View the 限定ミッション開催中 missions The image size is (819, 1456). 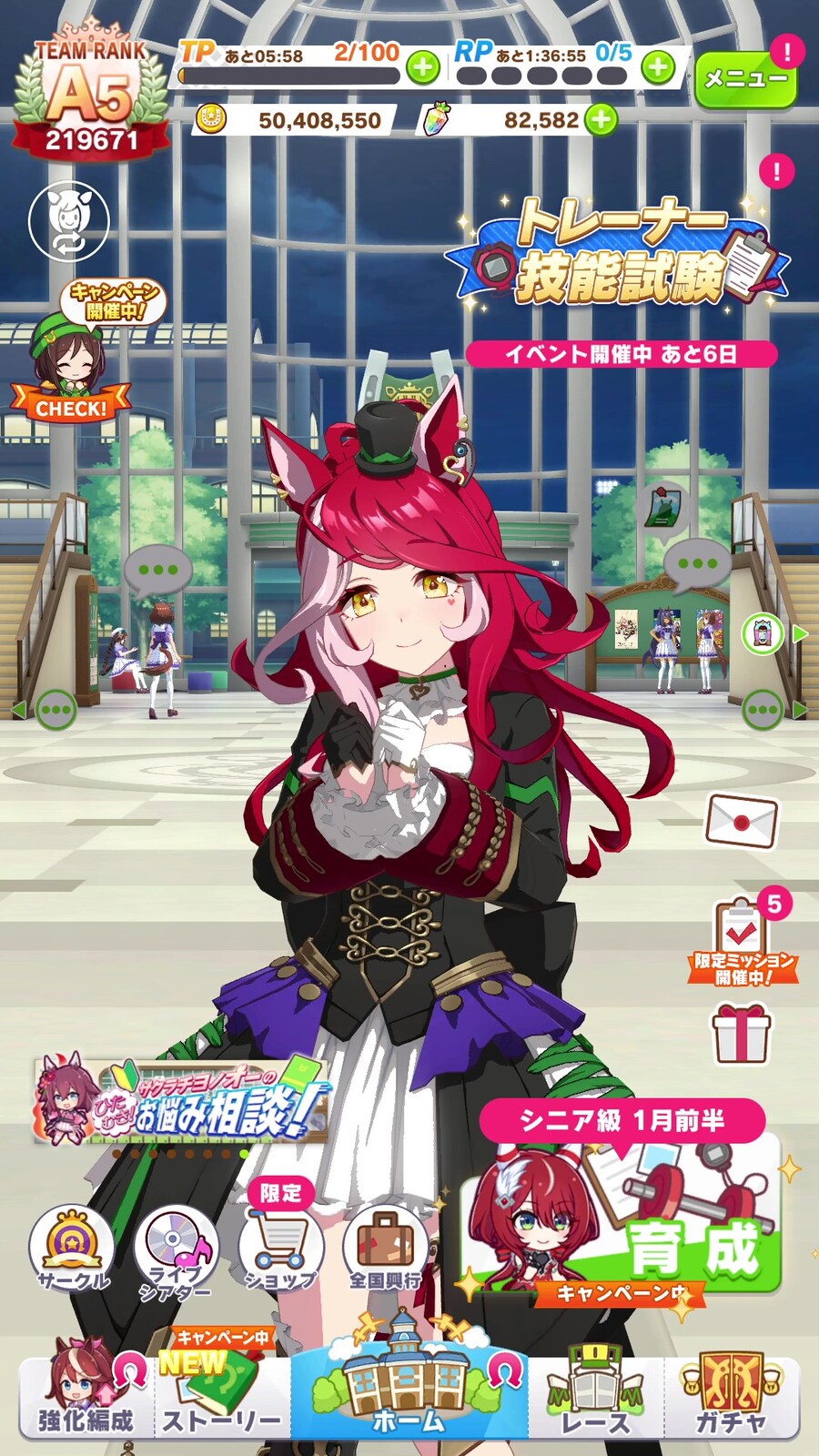point(743,942)
